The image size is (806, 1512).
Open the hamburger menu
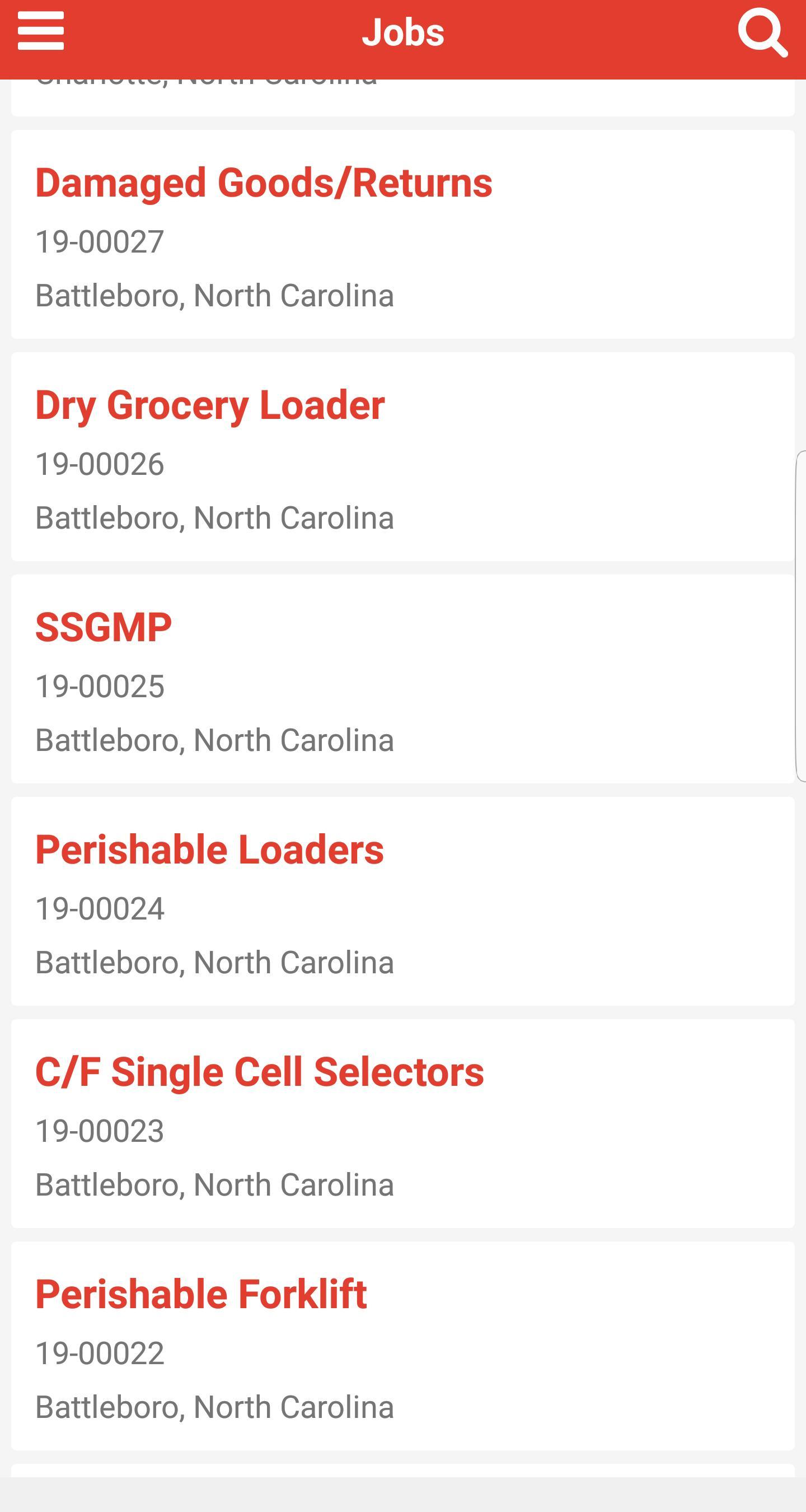40,31
